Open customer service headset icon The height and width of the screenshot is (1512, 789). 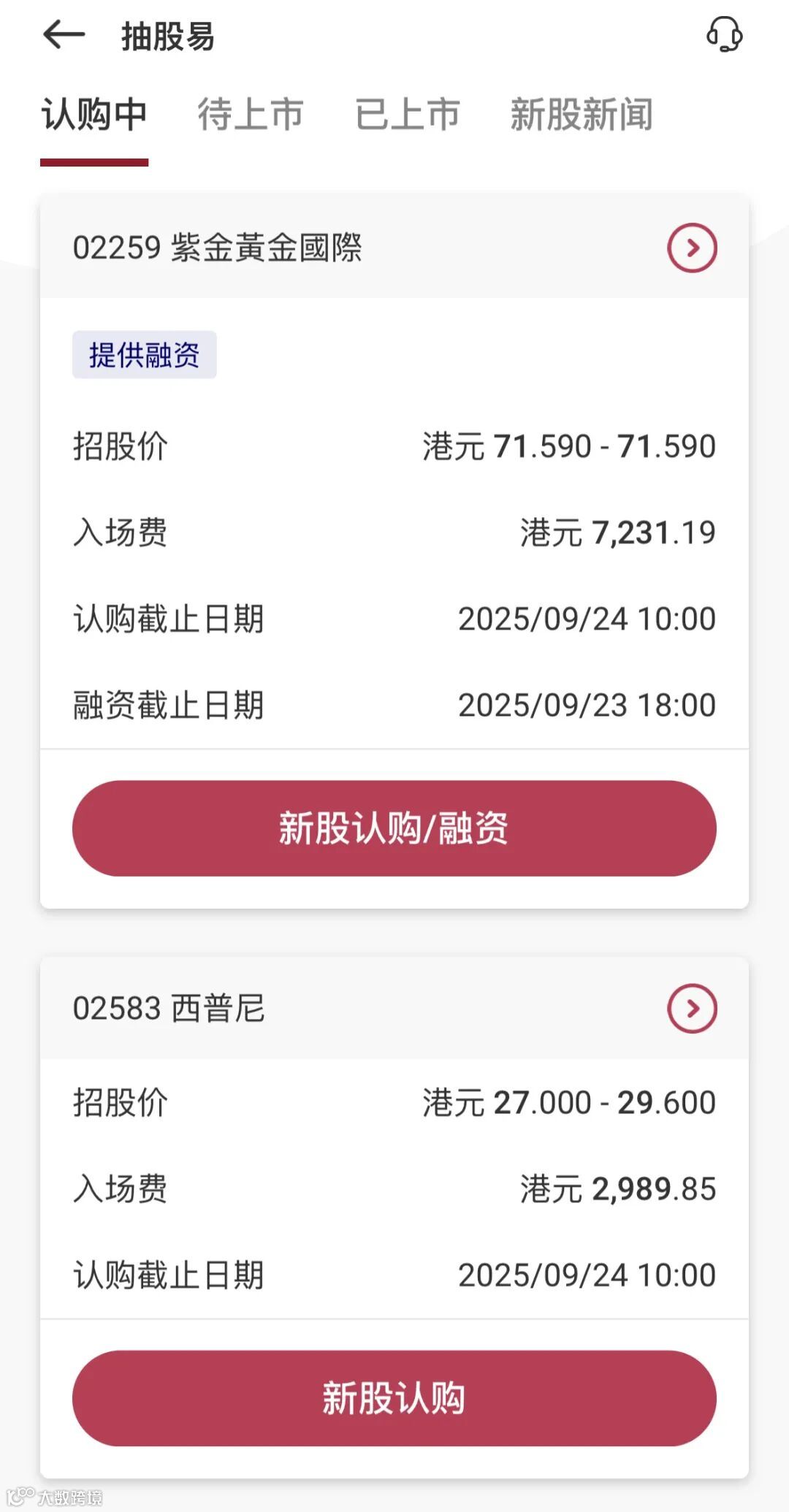(x=724, y=34)
